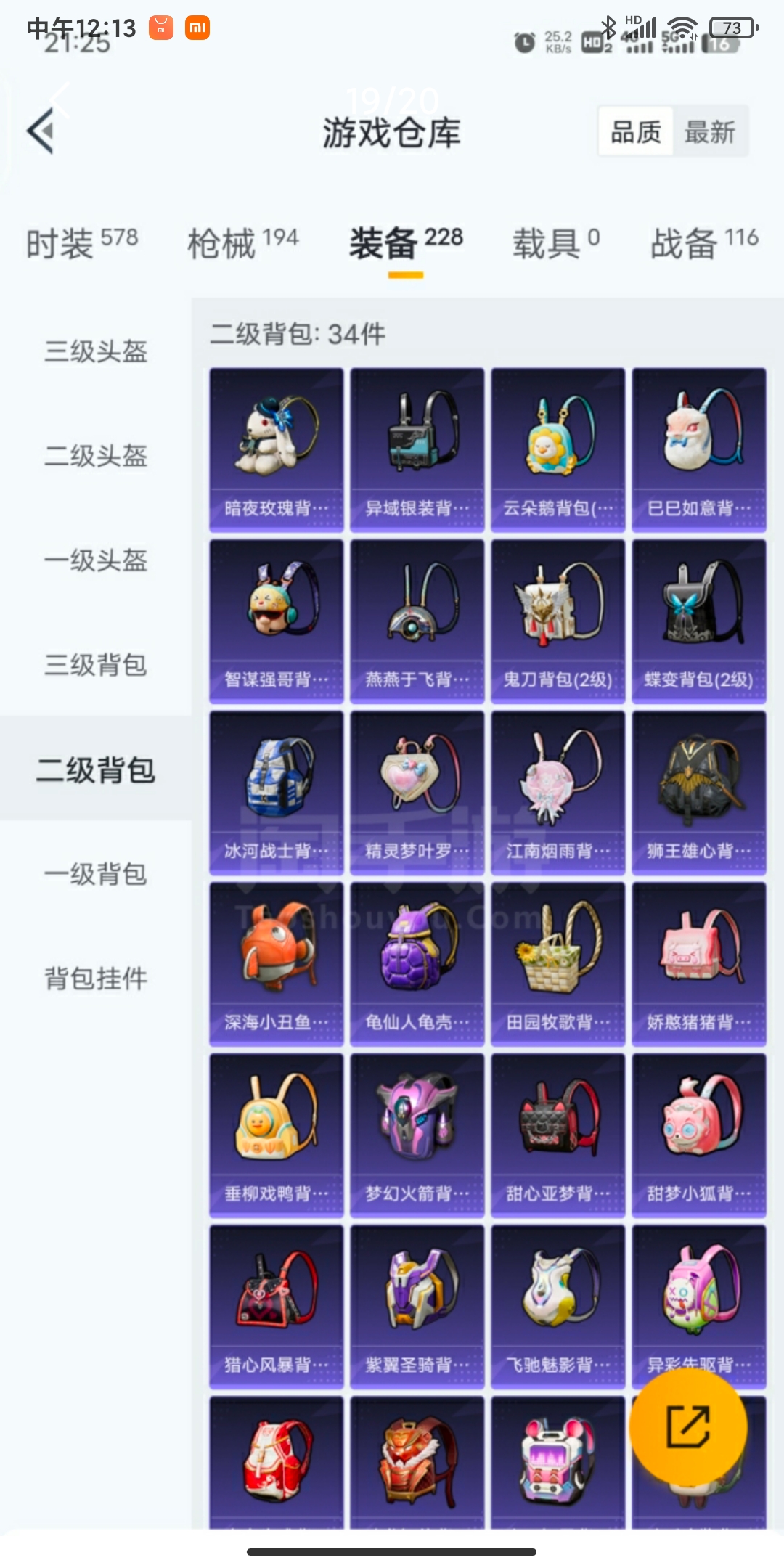The image size is (784, 1568).
Task: Tap the yellow share floating button
Action: [x=687, y=1426]
